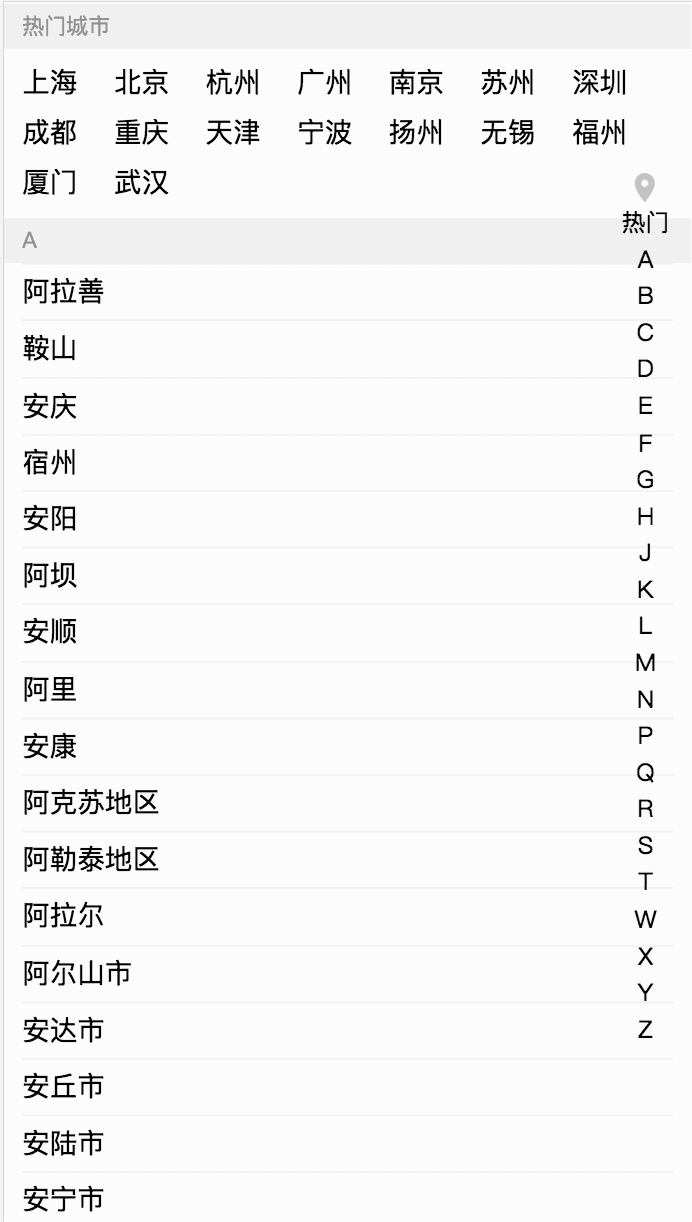Viewport: 692px width, 1222px height.
Task: Pick 阿勒泰地区 from the list
Action: pyautogui.click(x=91, y=859)
